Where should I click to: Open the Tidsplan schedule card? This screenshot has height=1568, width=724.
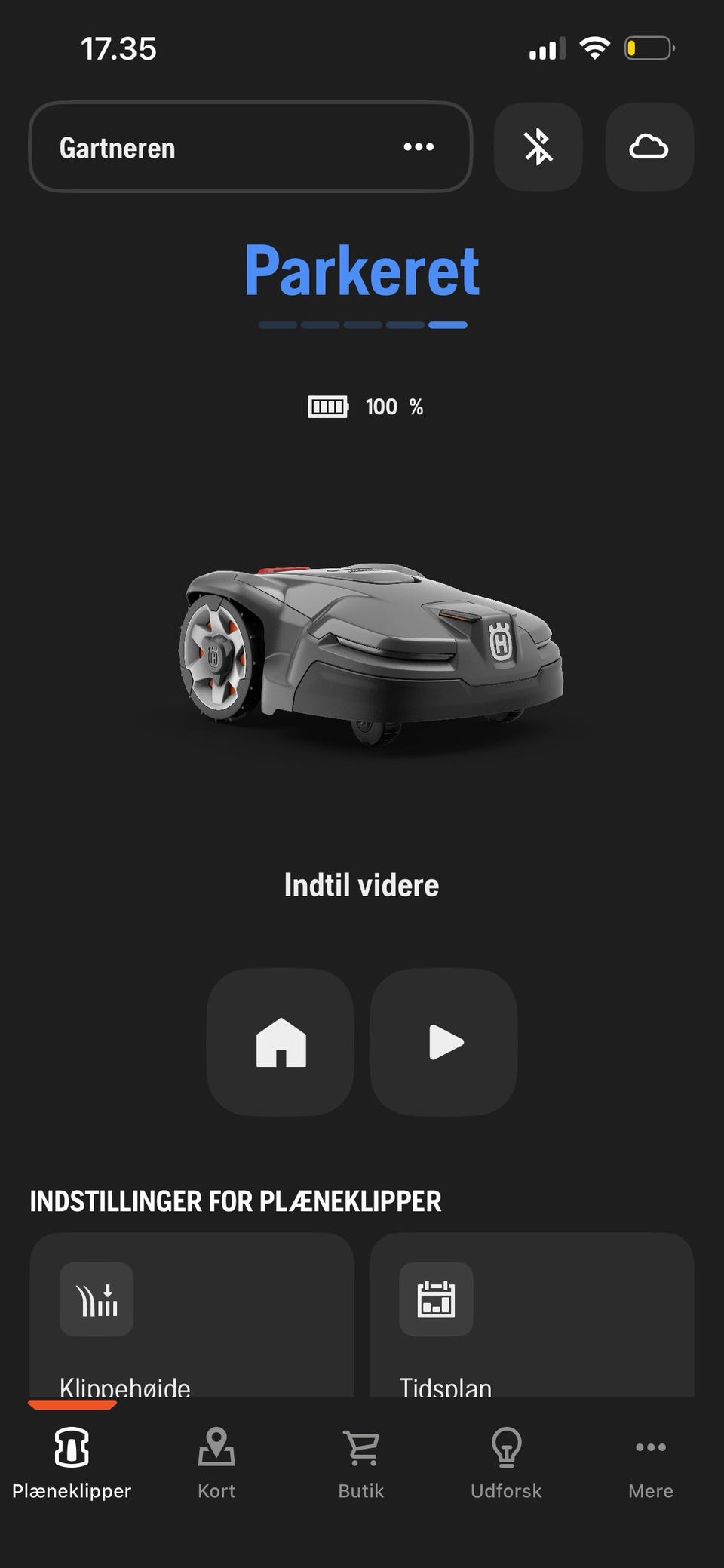tap(532, 1314)
